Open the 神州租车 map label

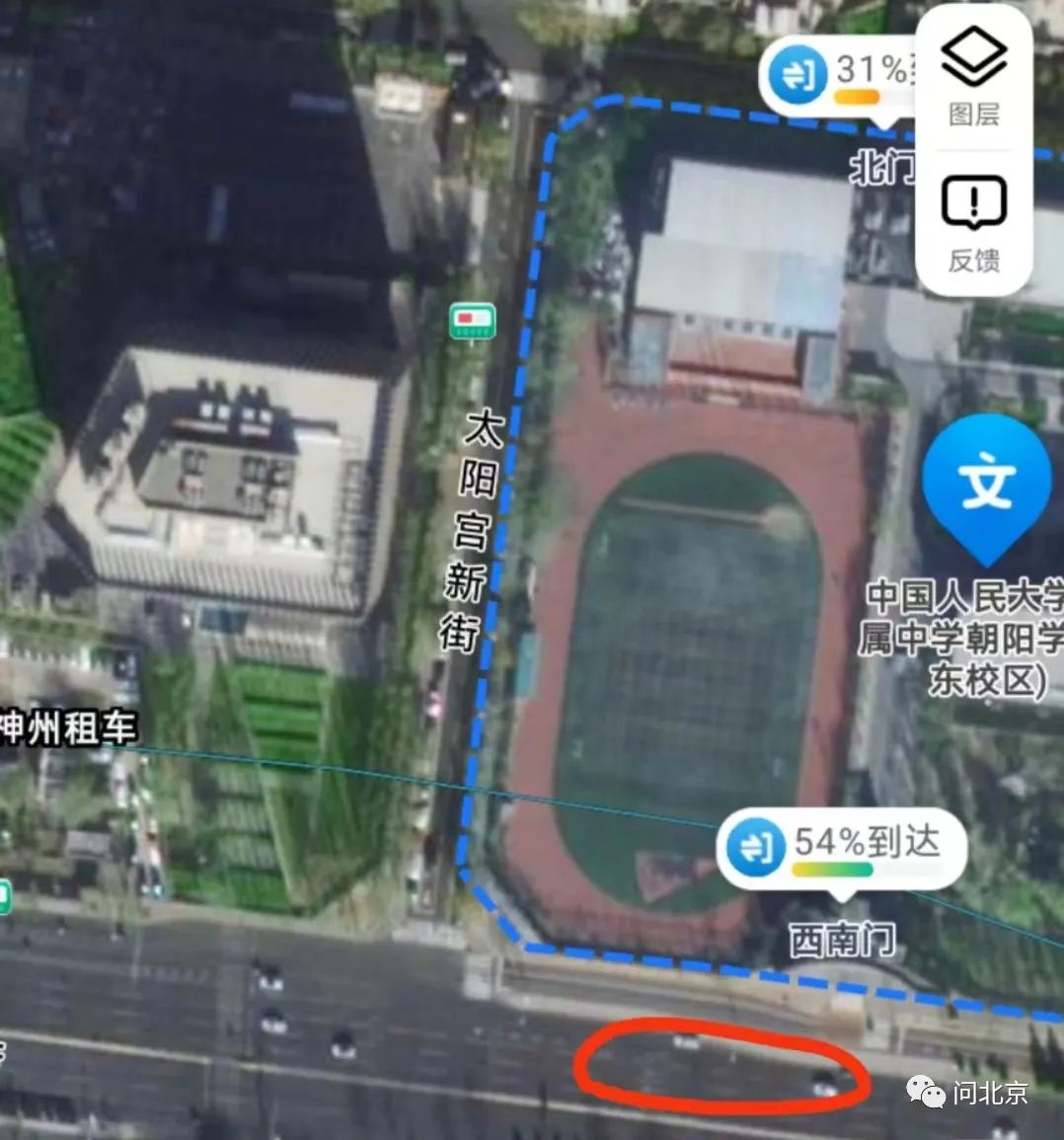coord(69,728)
